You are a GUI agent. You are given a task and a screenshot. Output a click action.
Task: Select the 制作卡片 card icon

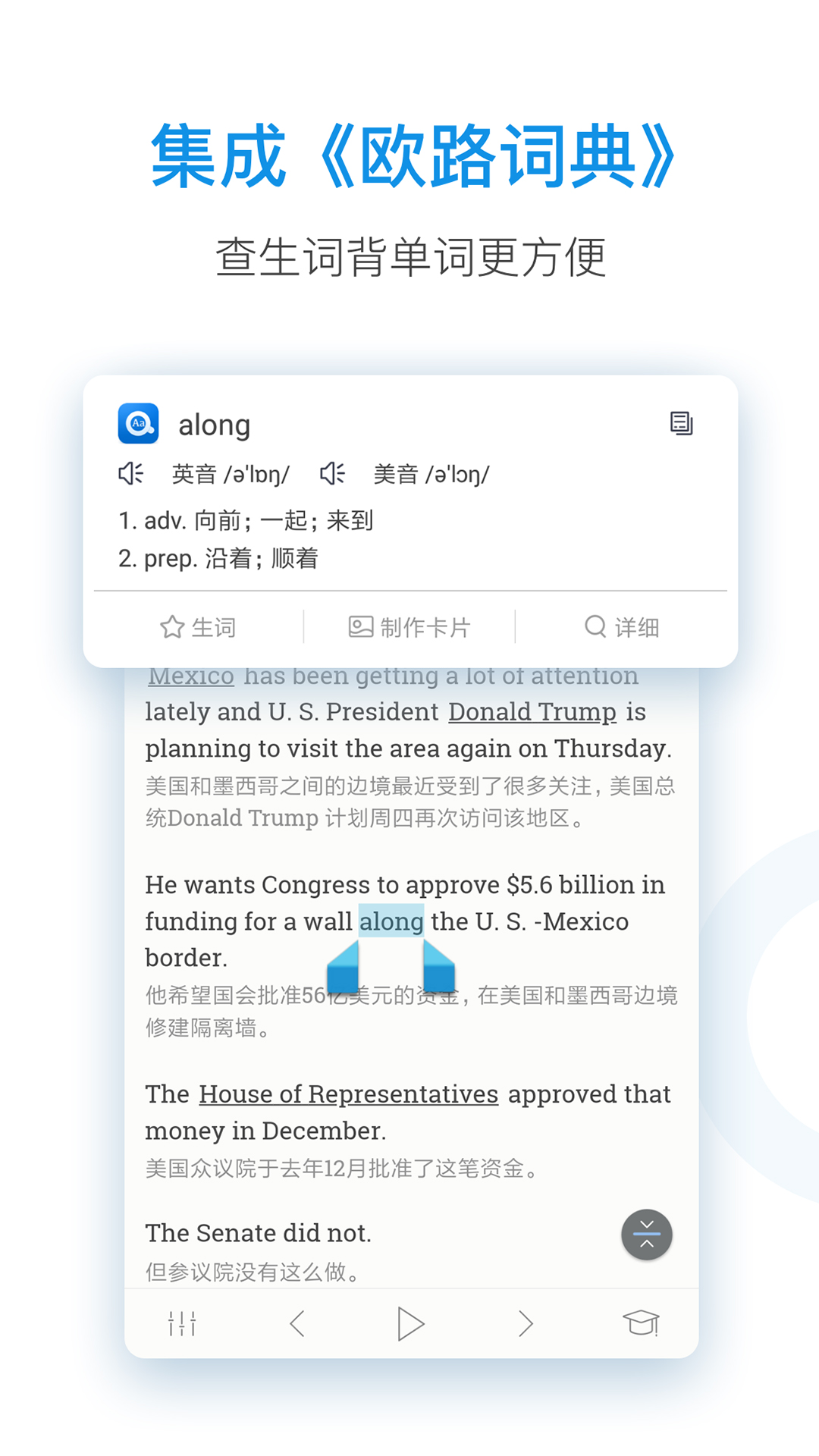(409, 626)
